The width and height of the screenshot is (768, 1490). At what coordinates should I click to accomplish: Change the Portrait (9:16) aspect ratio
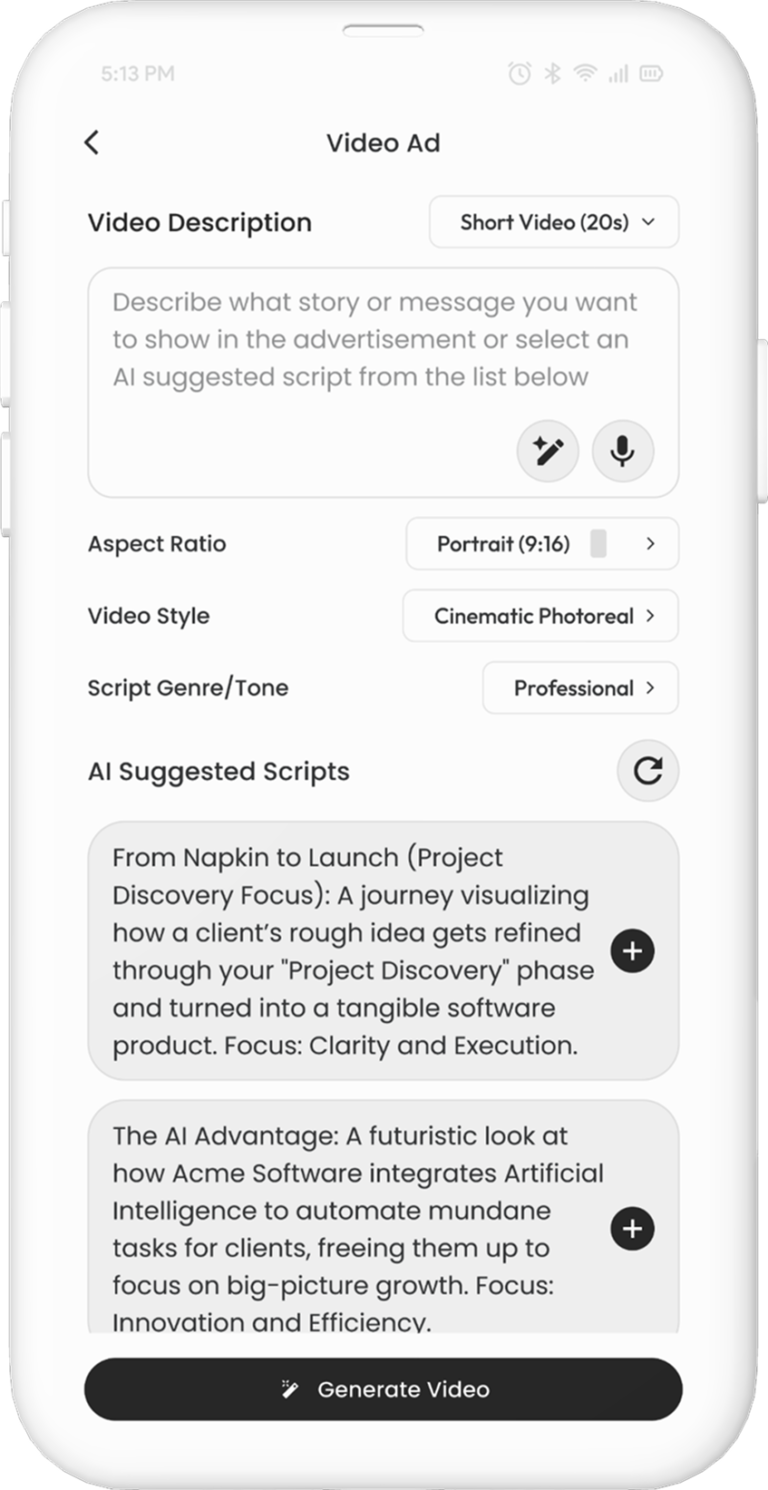pos(542,544)
